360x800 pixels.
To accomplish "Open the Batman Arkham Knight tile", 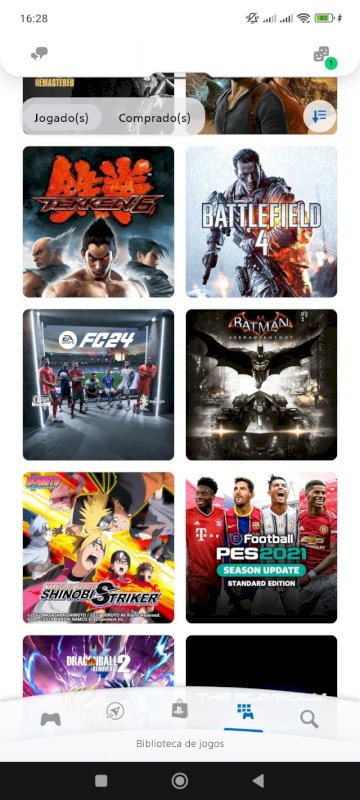I will tap(261, 385).
